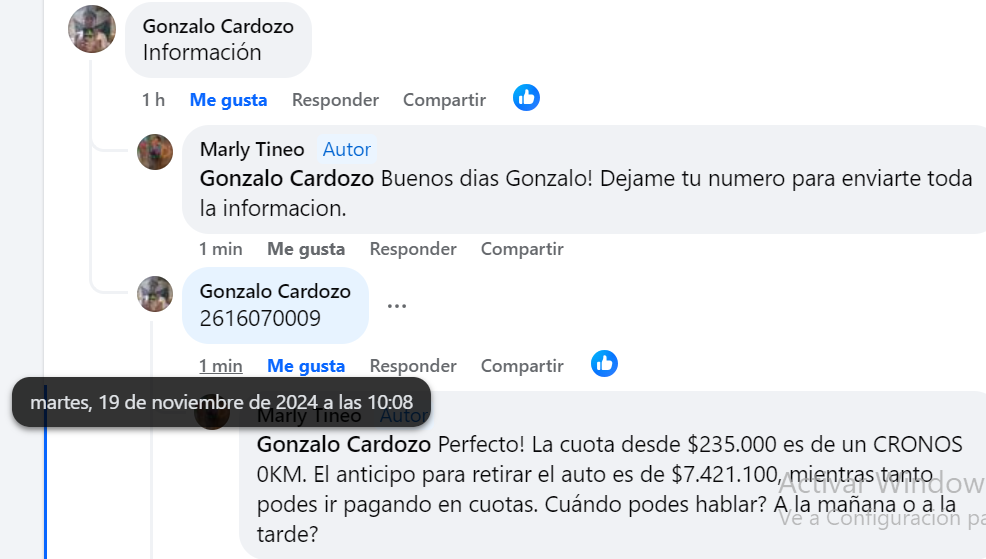Reply to the 2616070009 comment
The image size is (986, 559).
tap(413, 366)
